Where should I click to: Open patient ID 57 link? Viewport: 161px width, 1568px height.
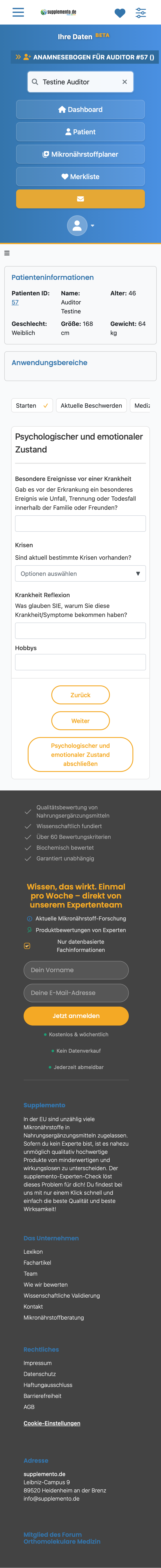15,302
